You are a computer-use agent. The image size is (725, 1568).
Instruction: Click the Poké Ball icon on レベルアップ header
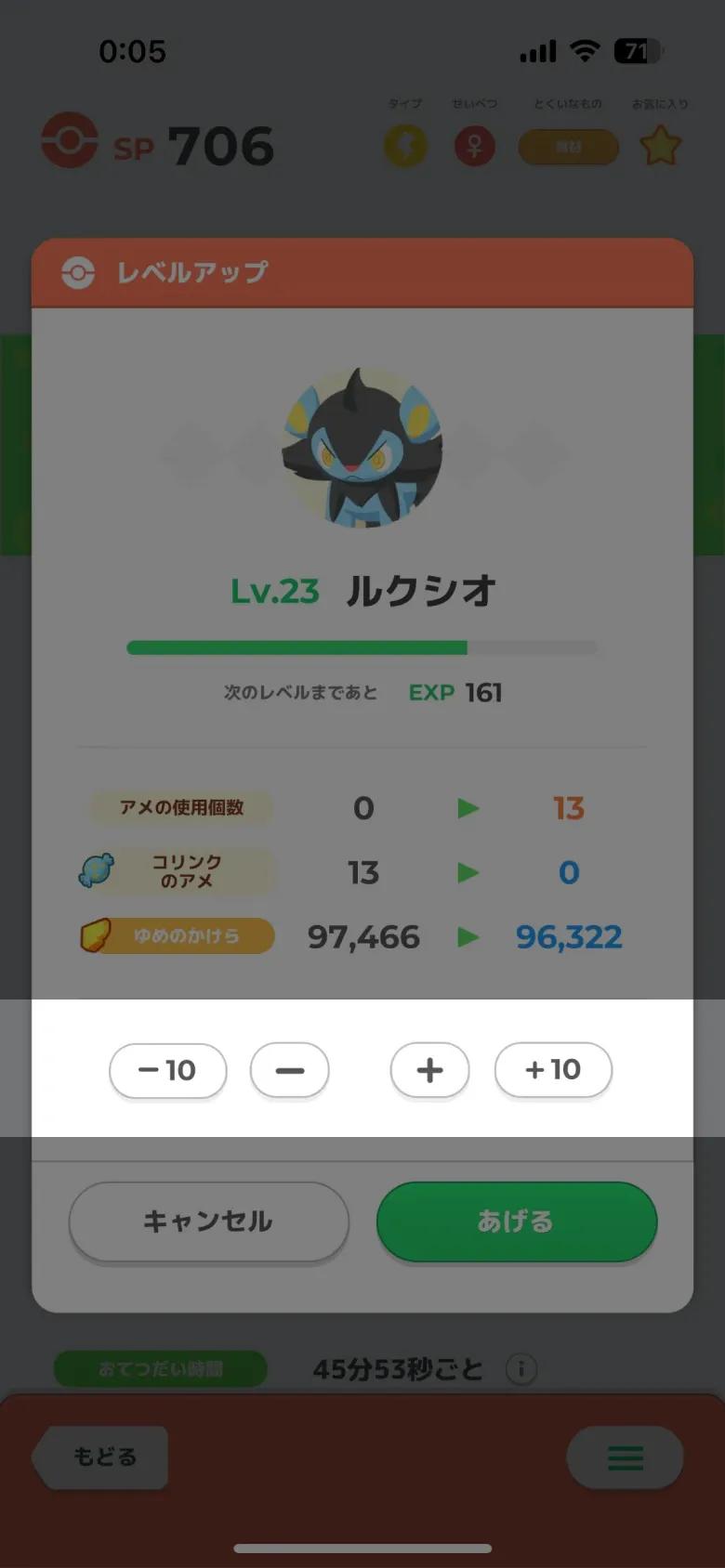(82, 272)
